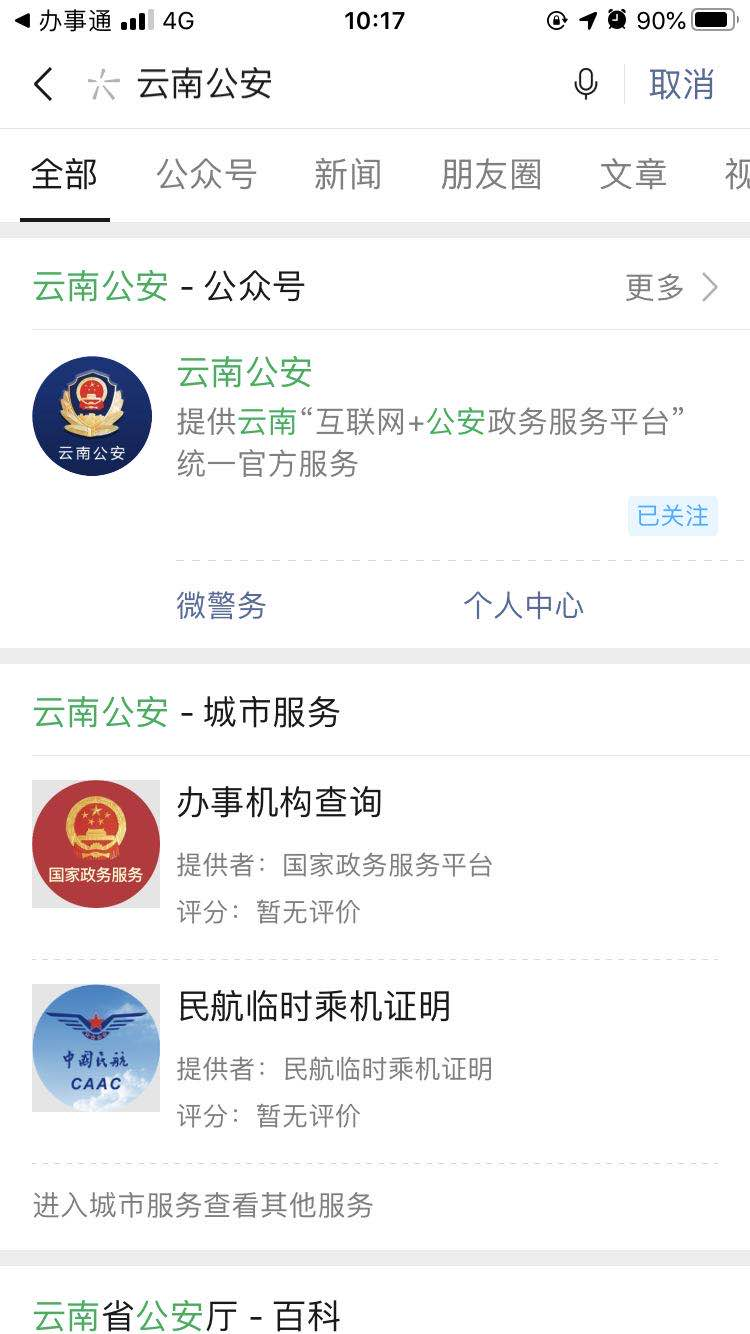
Task: Cancel the search with 取消
Action: tap(682, 84)
